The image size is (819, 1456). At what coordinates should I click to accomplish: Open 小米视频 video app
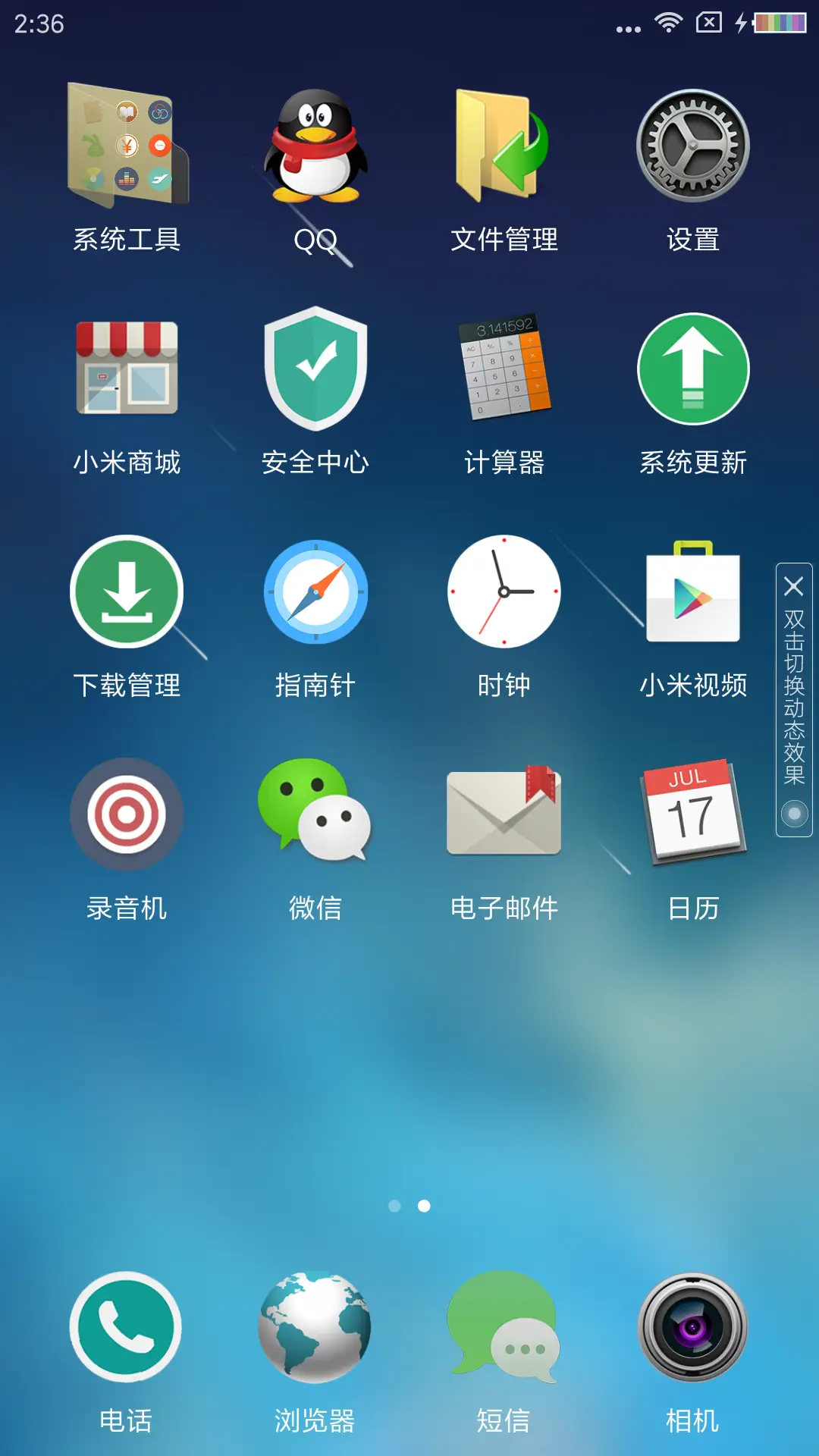(x=692, y=592)
